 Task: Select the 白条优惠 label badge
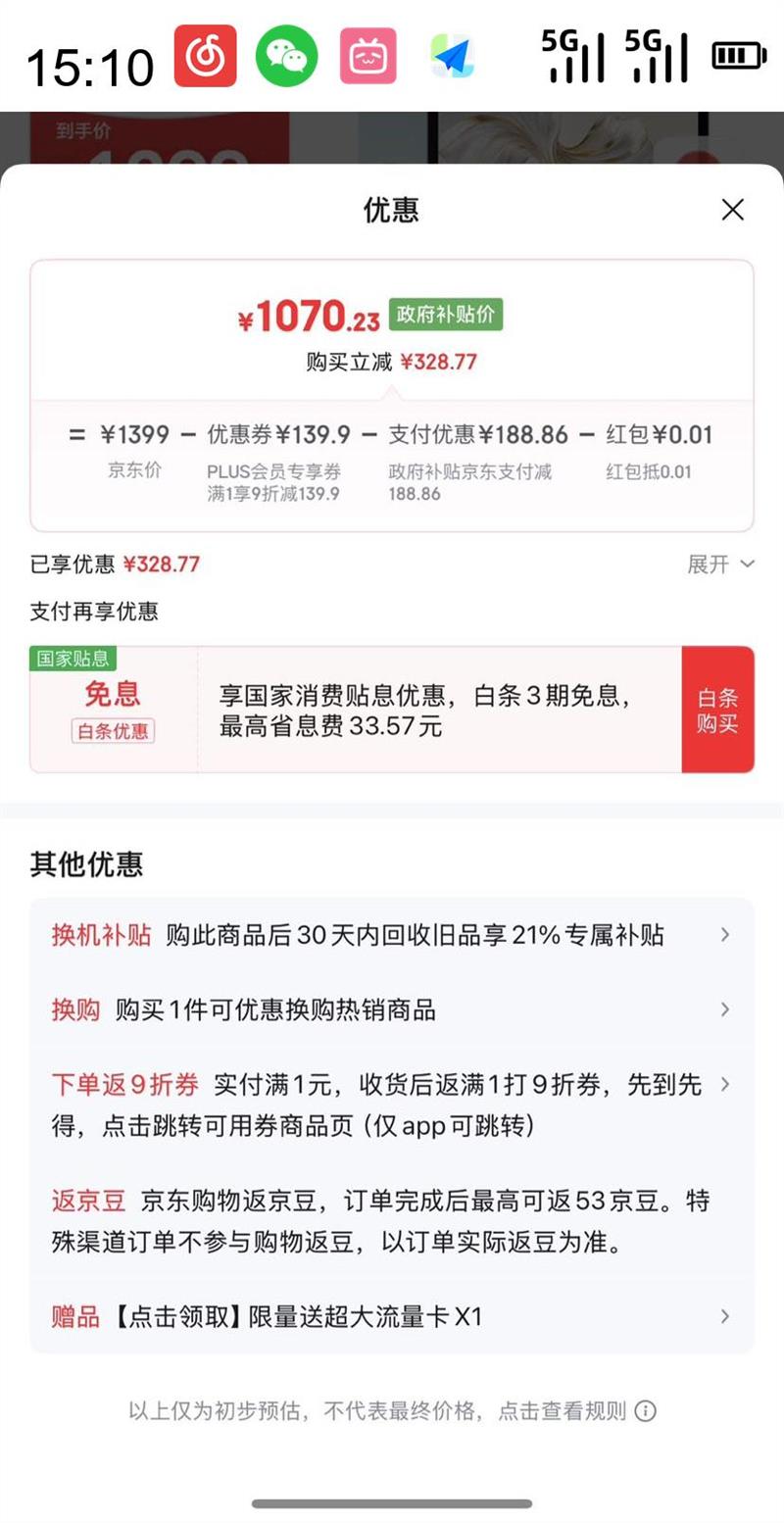pos(112,734)
